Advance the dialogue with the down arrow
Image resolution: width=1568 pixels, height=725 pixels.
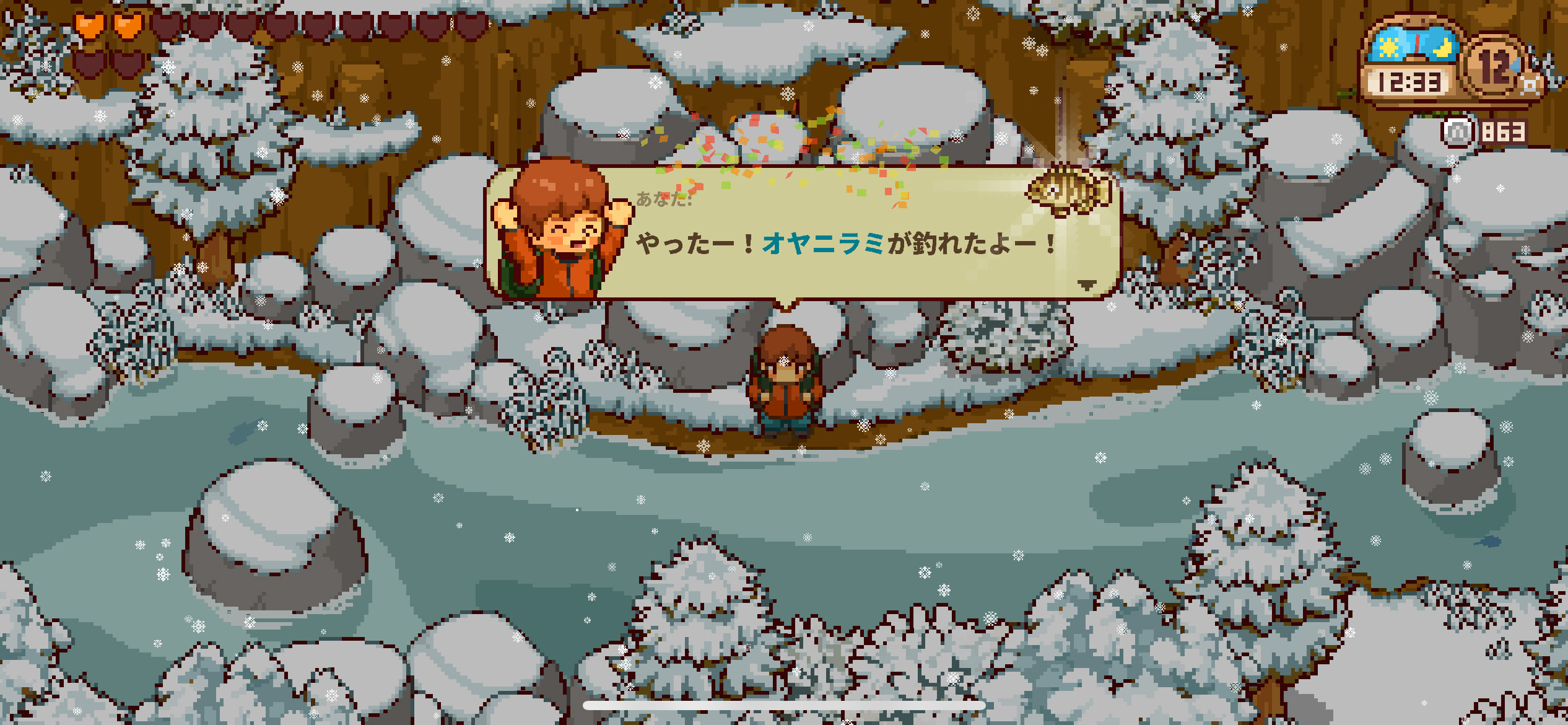click(1087, 284)
